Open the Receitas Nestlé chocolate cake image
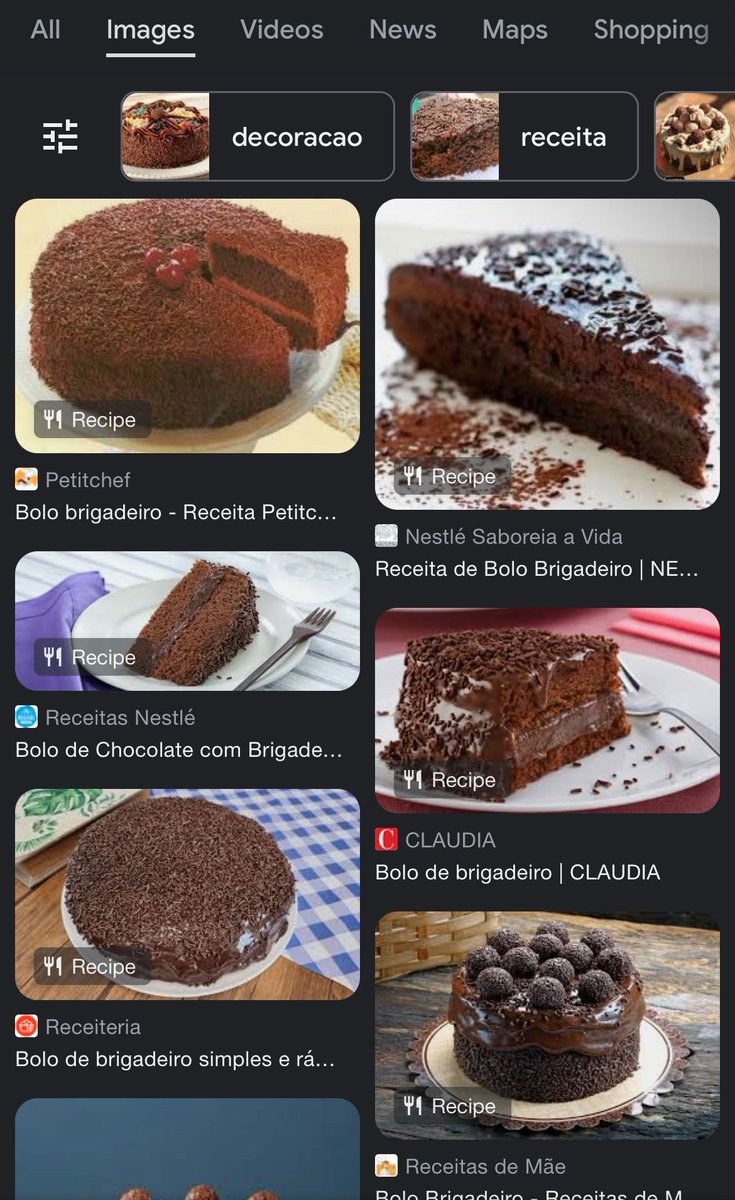 187,621
